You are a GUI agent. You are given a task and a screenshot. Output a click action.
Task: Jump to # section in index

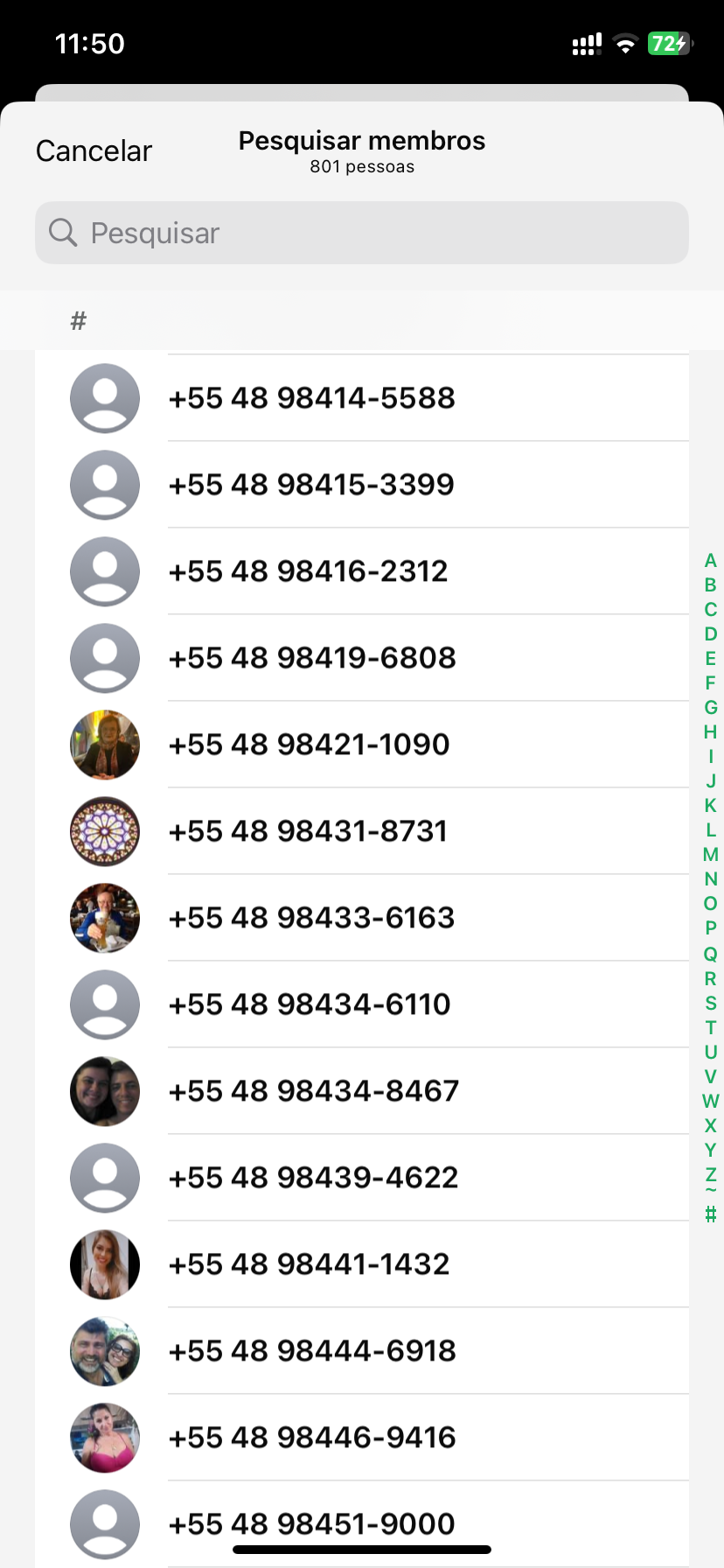point(710,1214)
